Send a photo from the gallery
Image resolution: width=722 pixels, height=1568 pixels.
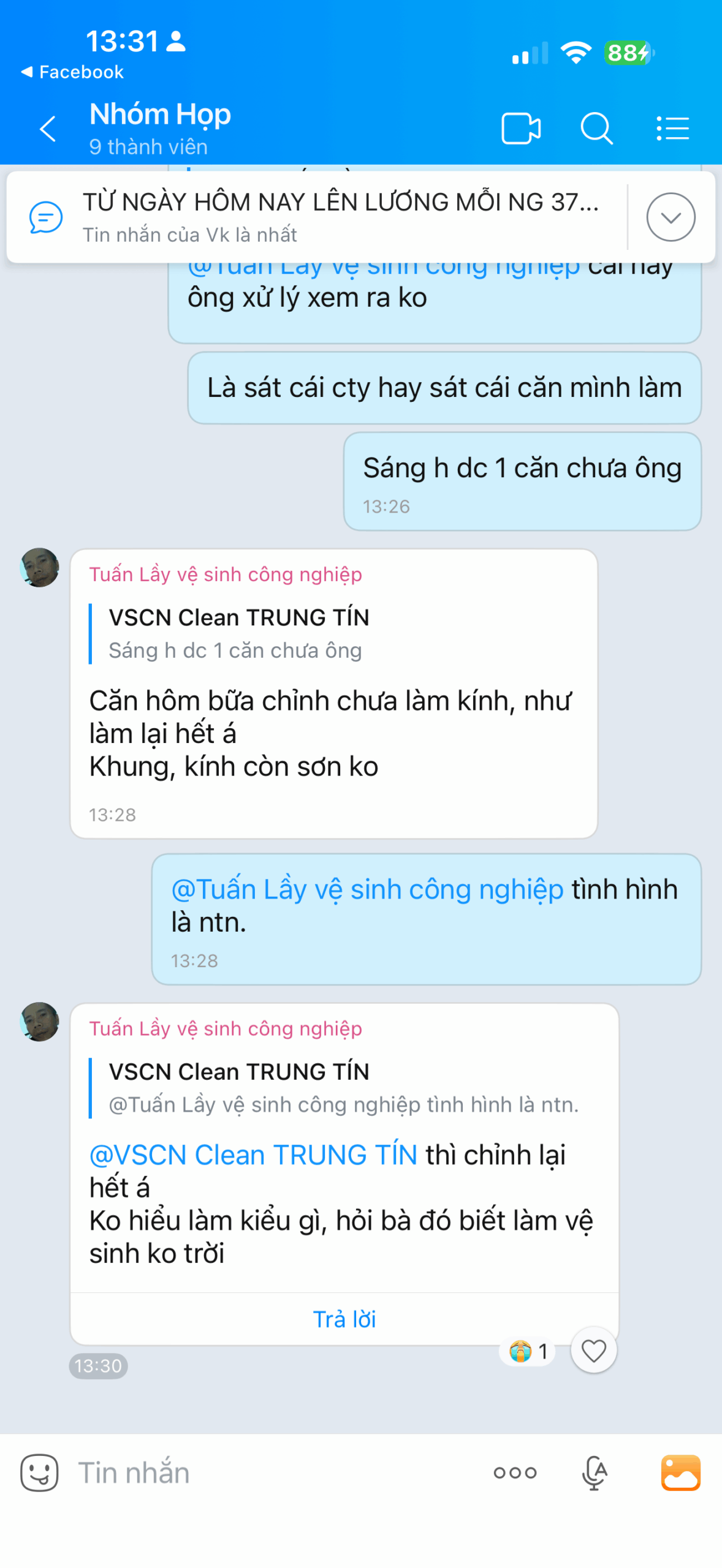point(680,1472)
